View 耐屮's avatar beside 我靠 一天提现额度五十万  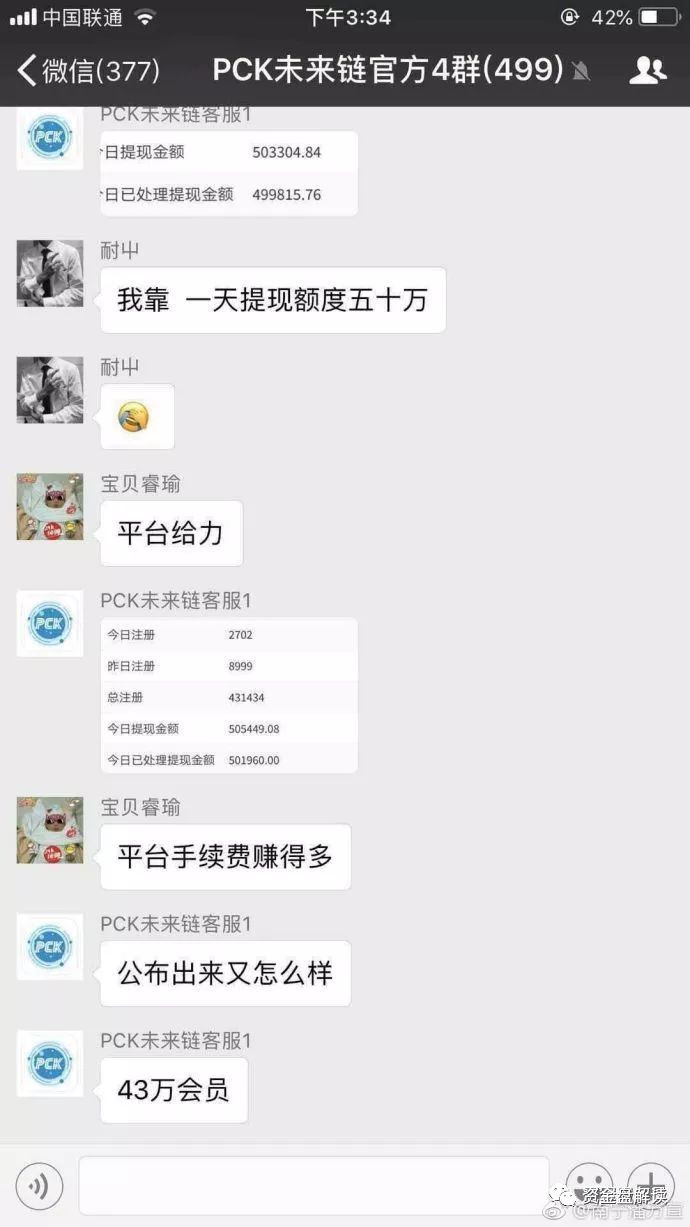[x=50, y=273]
